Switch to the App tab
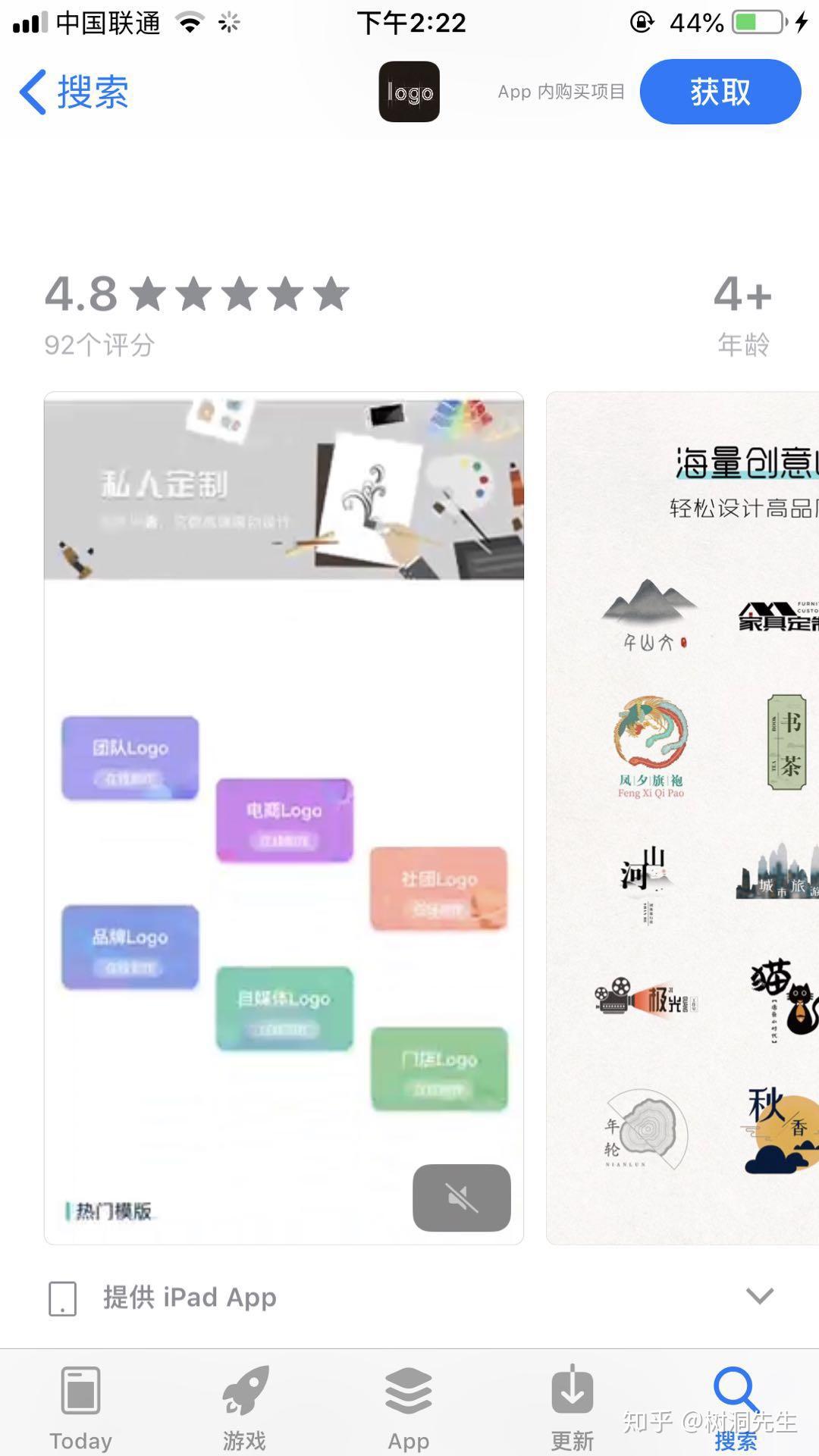The height and width of the screenshot is (1456, 819). tap(408, 1408)
